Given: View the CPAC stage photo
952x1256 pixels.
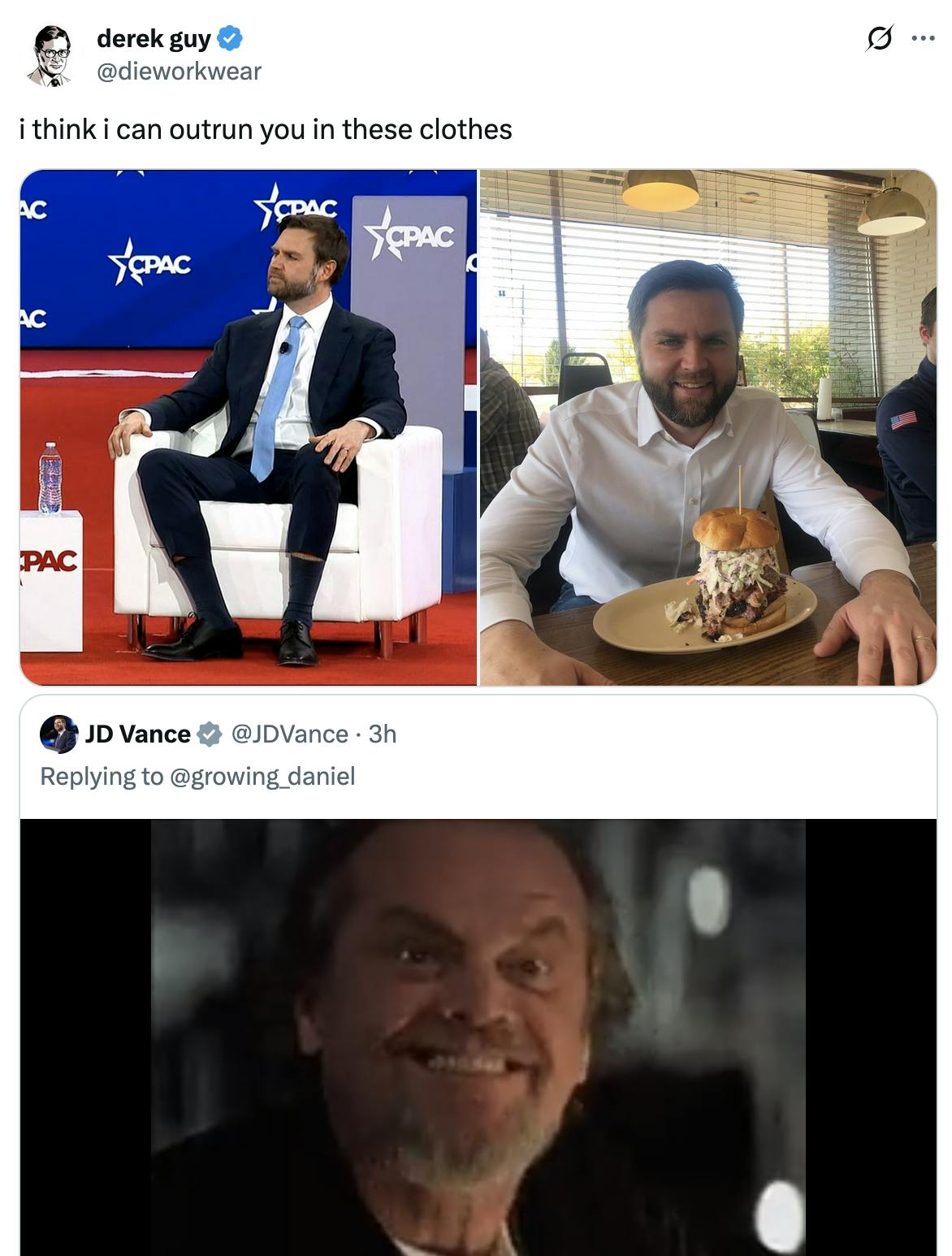Looking at the screenshot, I should tap(249, 427).
